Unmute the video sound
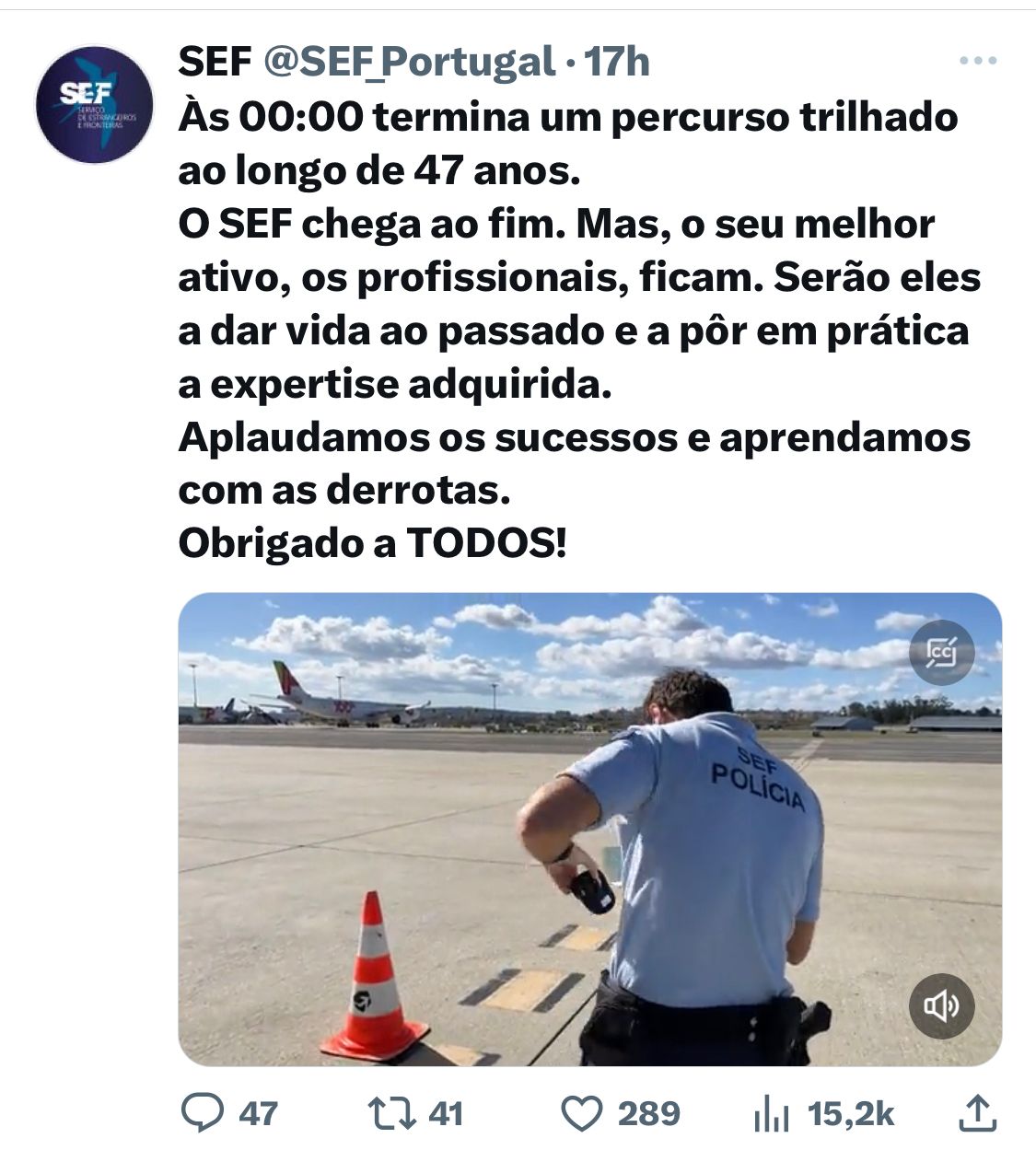The height and width of the screenshot is (1150, 1036). pos(941,1005)
